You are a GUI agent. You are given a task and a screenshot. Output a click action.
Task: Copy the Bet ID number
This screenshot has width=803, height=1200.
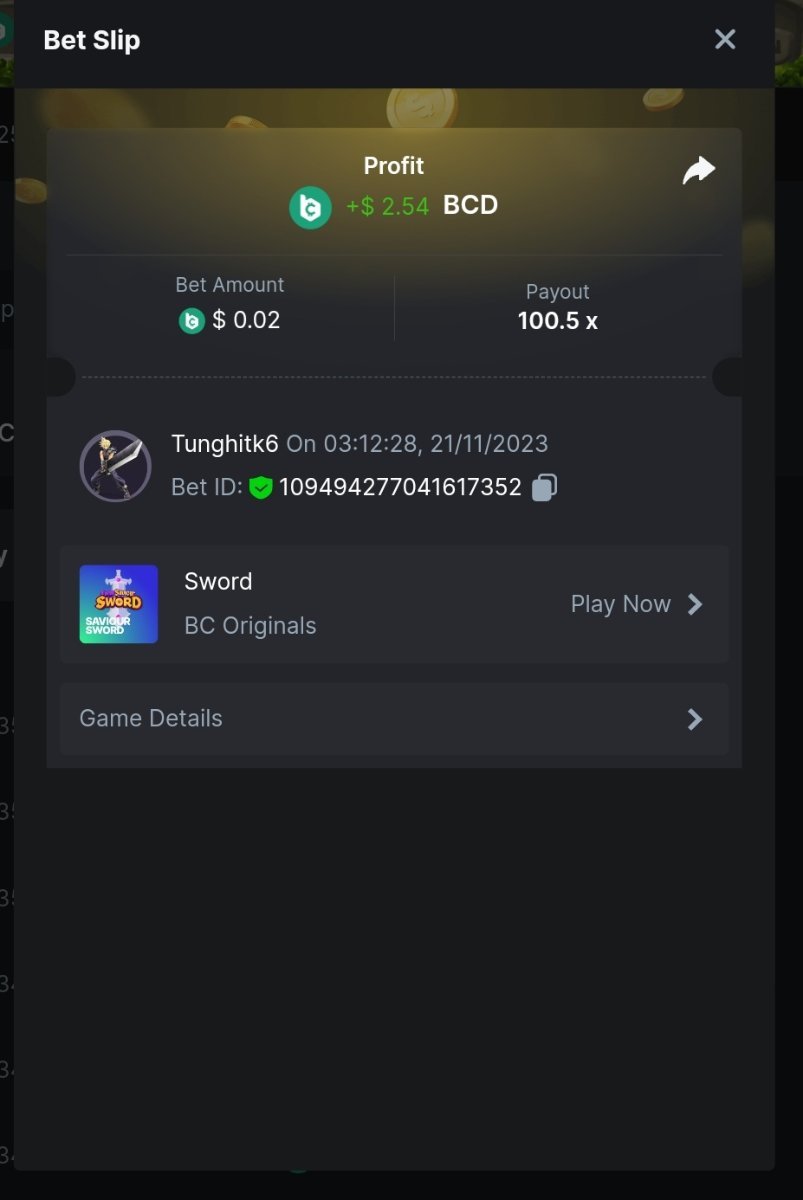point(544,487)
